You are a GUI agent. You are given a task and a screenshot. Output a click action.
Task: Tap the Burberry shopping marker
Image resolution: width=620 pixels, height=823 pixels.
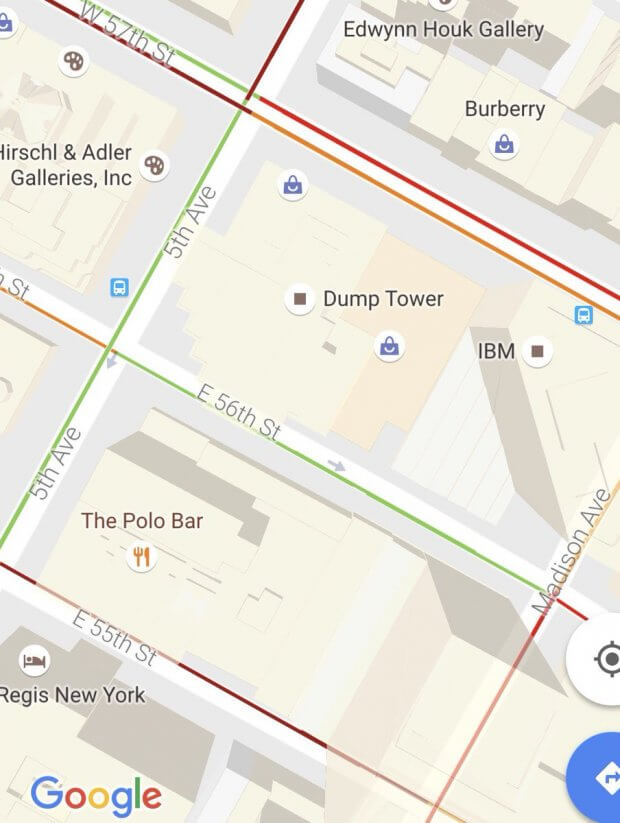point(505,145)
